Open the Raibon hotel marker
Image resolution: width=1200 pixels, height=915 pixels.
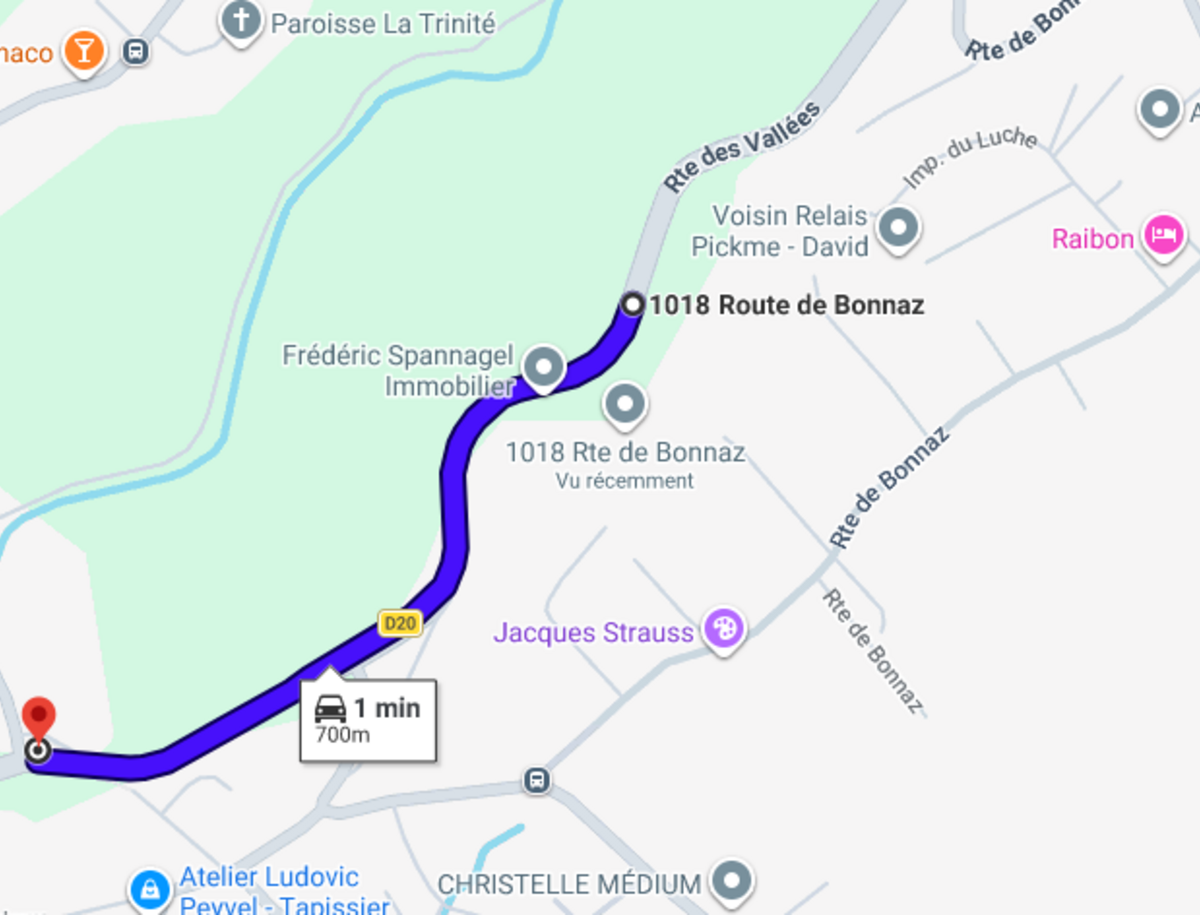pos(1164,236)
